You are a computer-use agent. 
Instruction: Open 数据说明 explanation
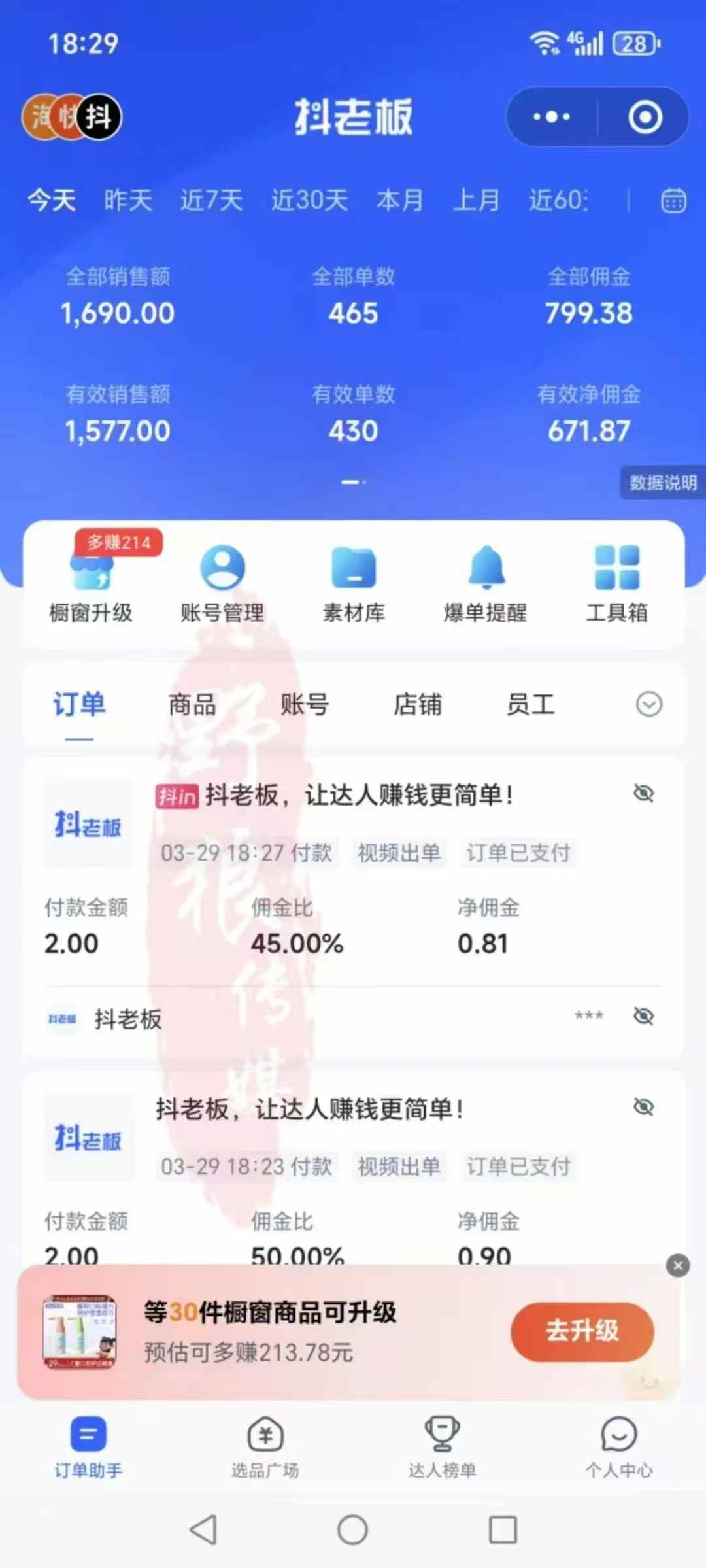662,483
